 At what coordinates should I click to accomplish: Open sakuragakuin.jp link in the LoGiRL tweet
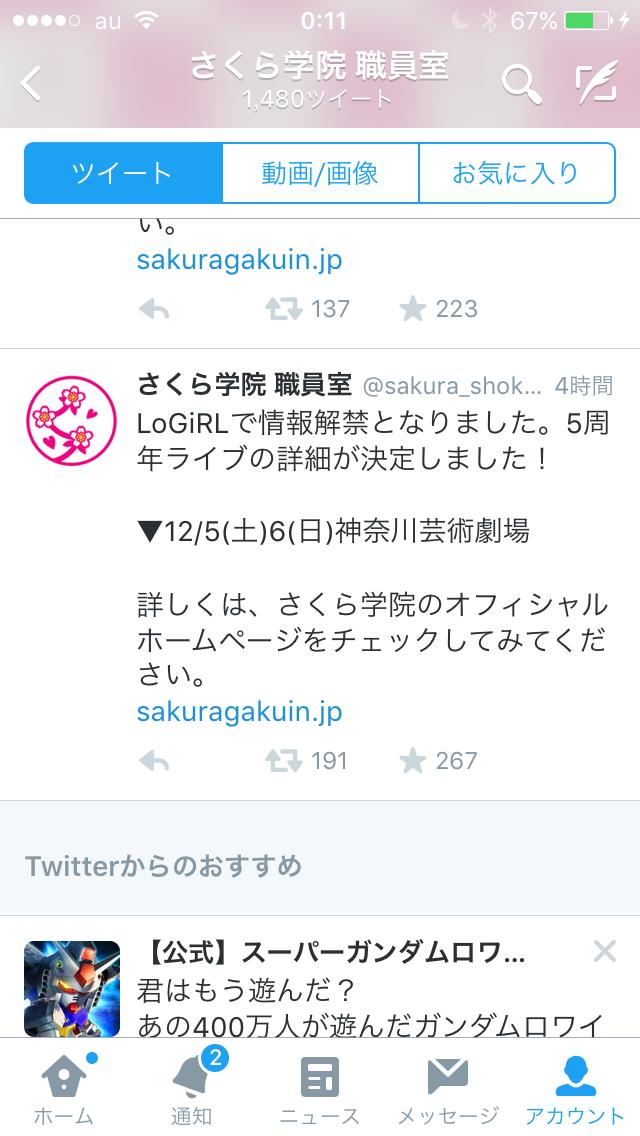[239, 711]
